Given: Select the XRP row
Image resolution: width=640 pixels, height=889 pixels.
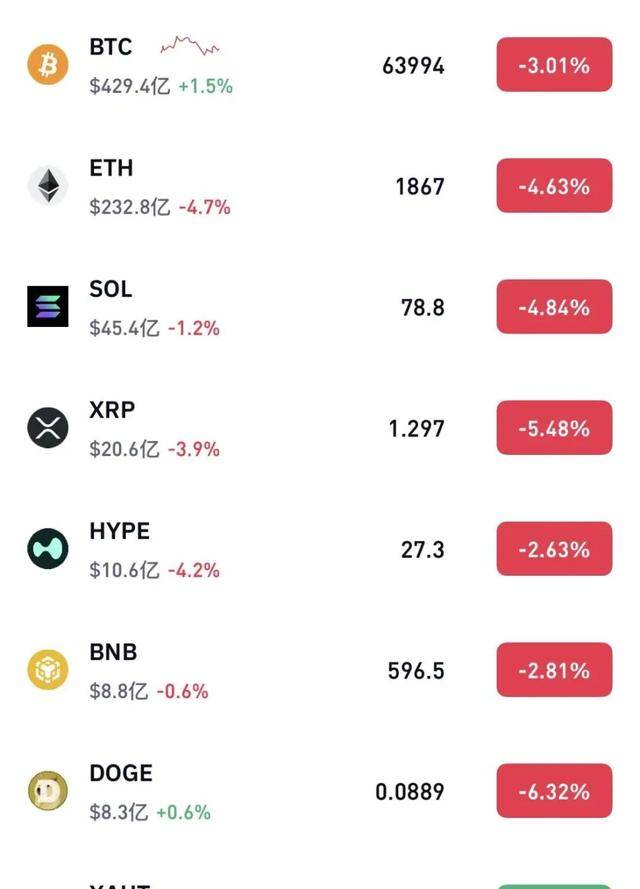Looking at the screenshot, I should [x=112, y=411].
